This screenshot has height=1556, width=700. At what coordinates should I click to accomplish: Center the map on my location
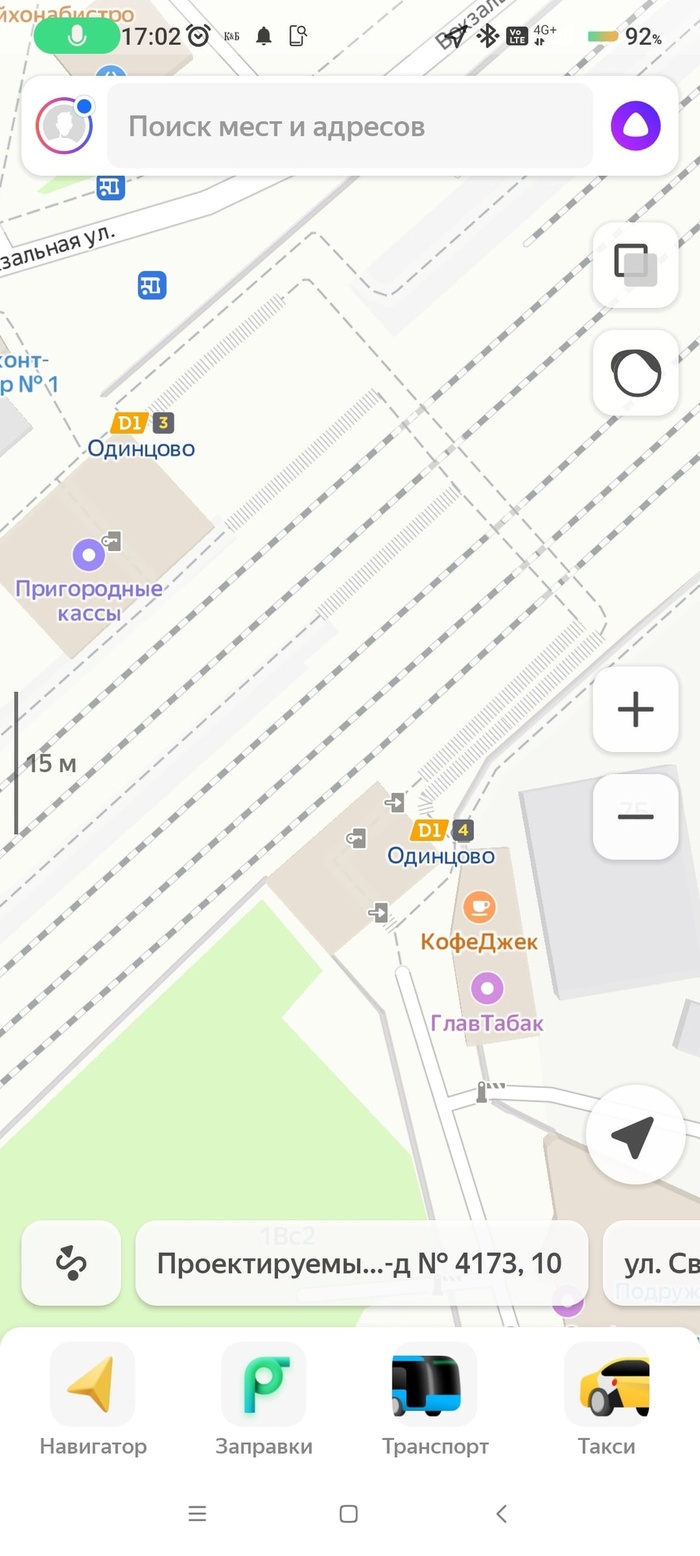pos(634,1135)
